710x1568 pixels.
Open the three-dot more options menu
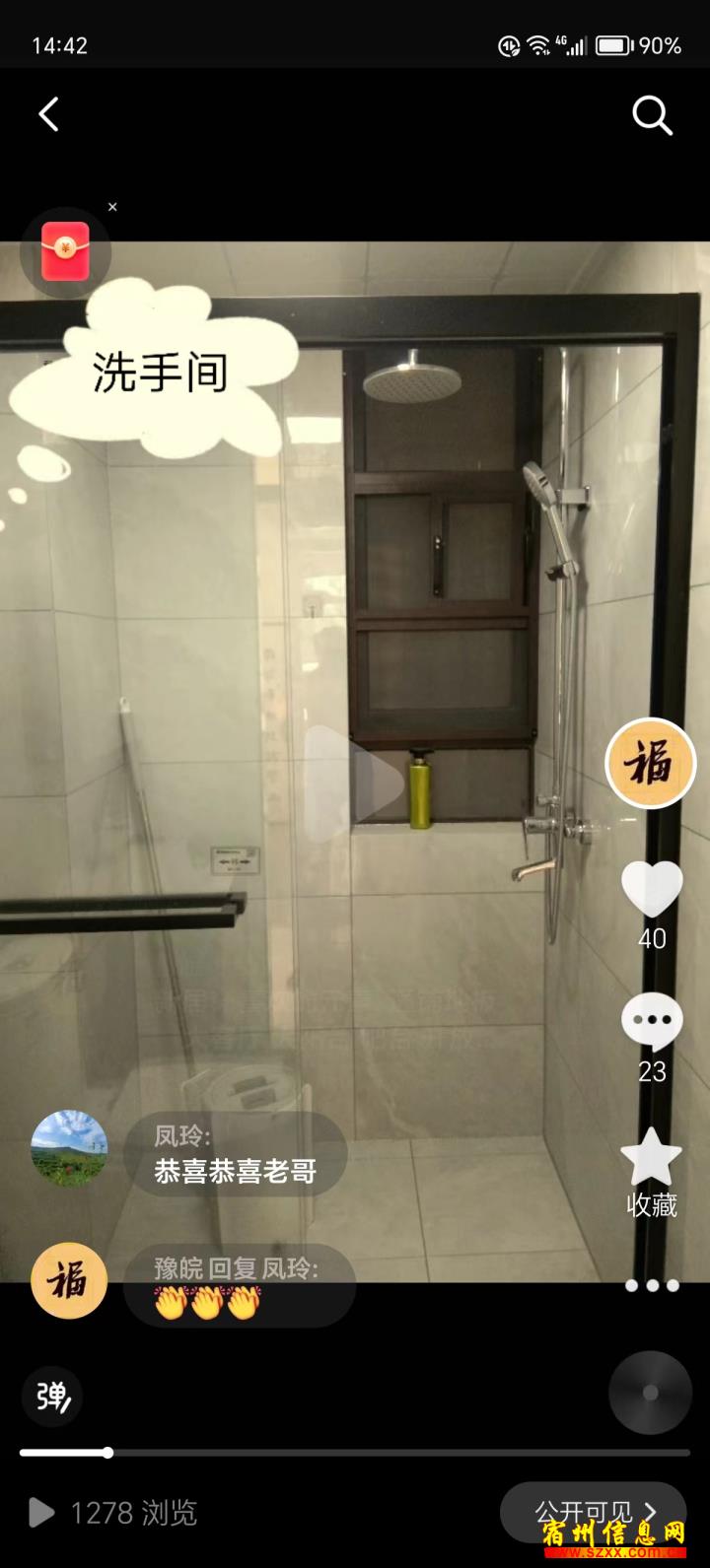coord(652,1285)
